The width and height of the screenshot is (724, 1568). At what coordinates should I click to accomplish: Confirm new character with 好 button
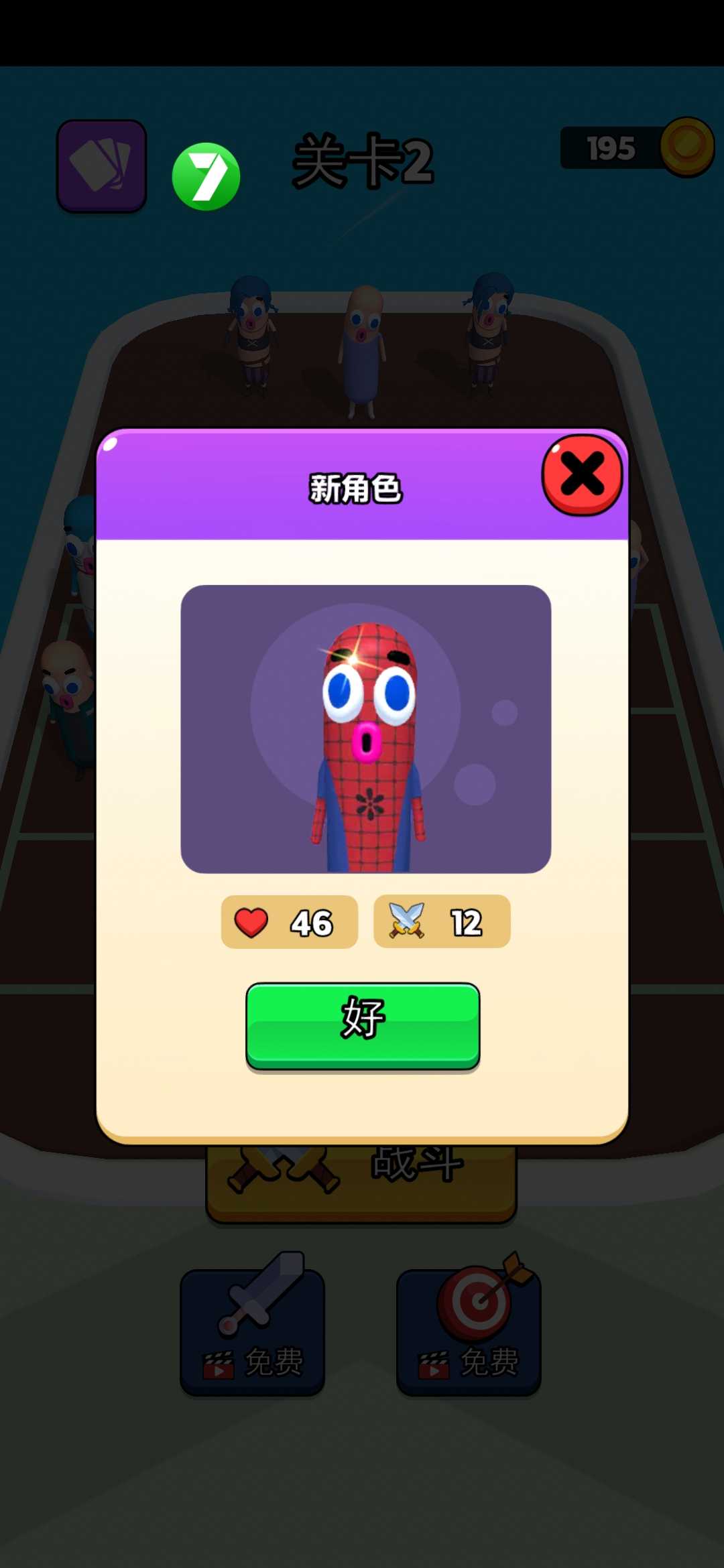(363, 1025)
